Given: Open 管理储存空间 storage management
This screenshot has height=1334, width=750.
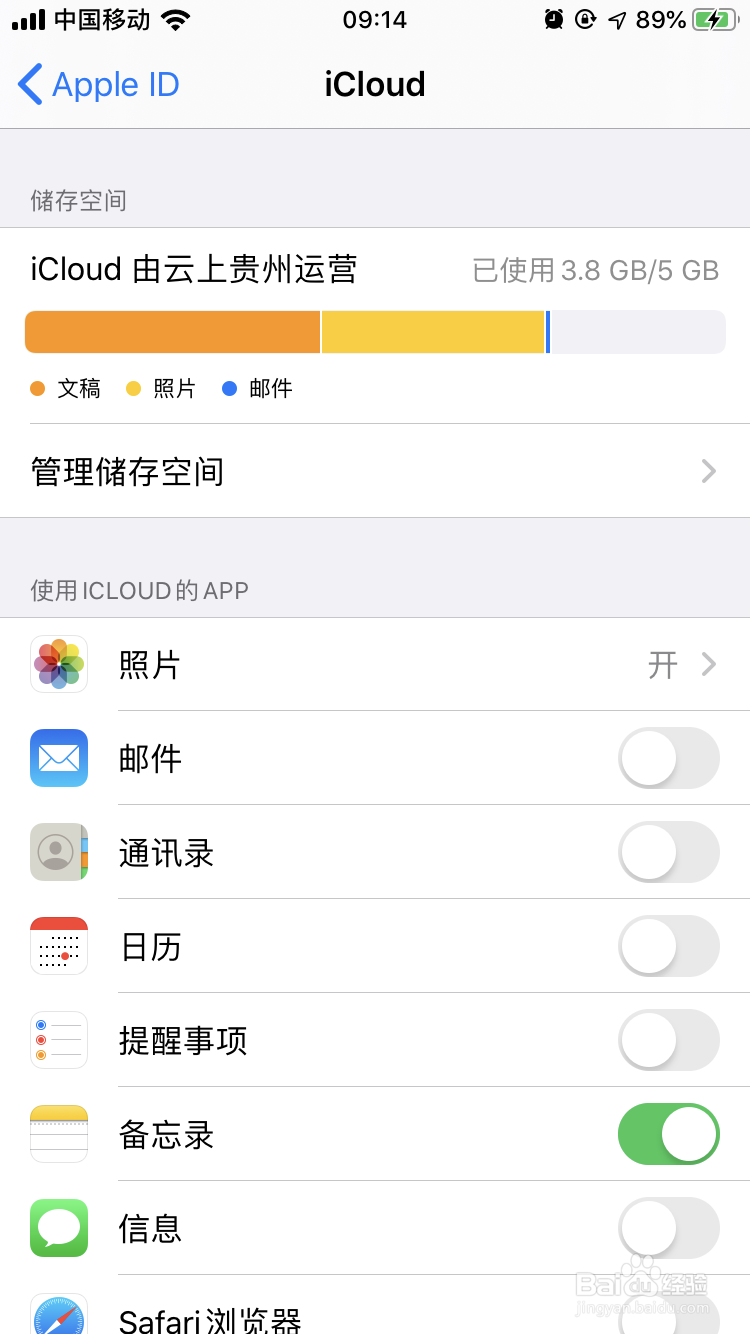Looking at the screenshot, I should [x=375, y=471].
